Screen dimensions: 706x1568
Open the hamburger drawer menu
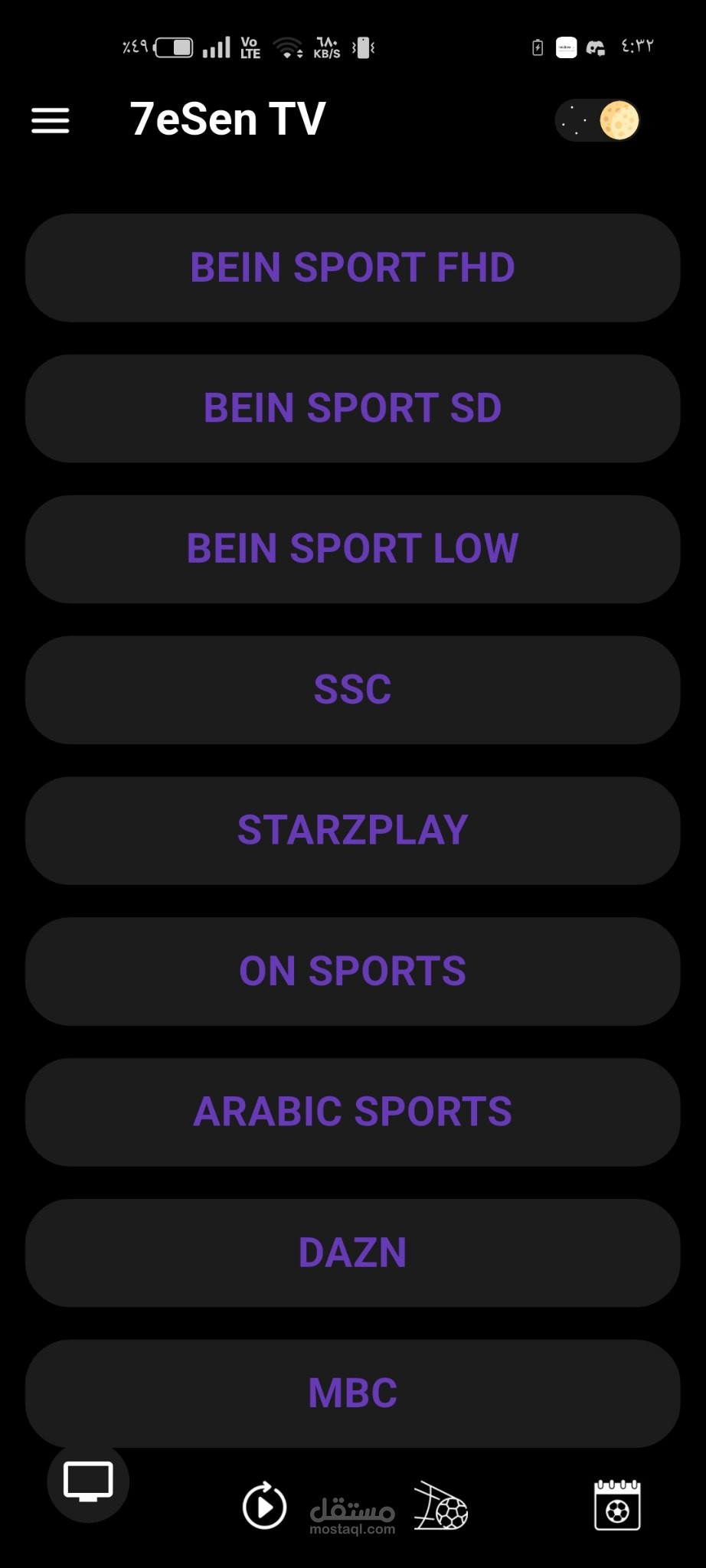coord(51,120)
